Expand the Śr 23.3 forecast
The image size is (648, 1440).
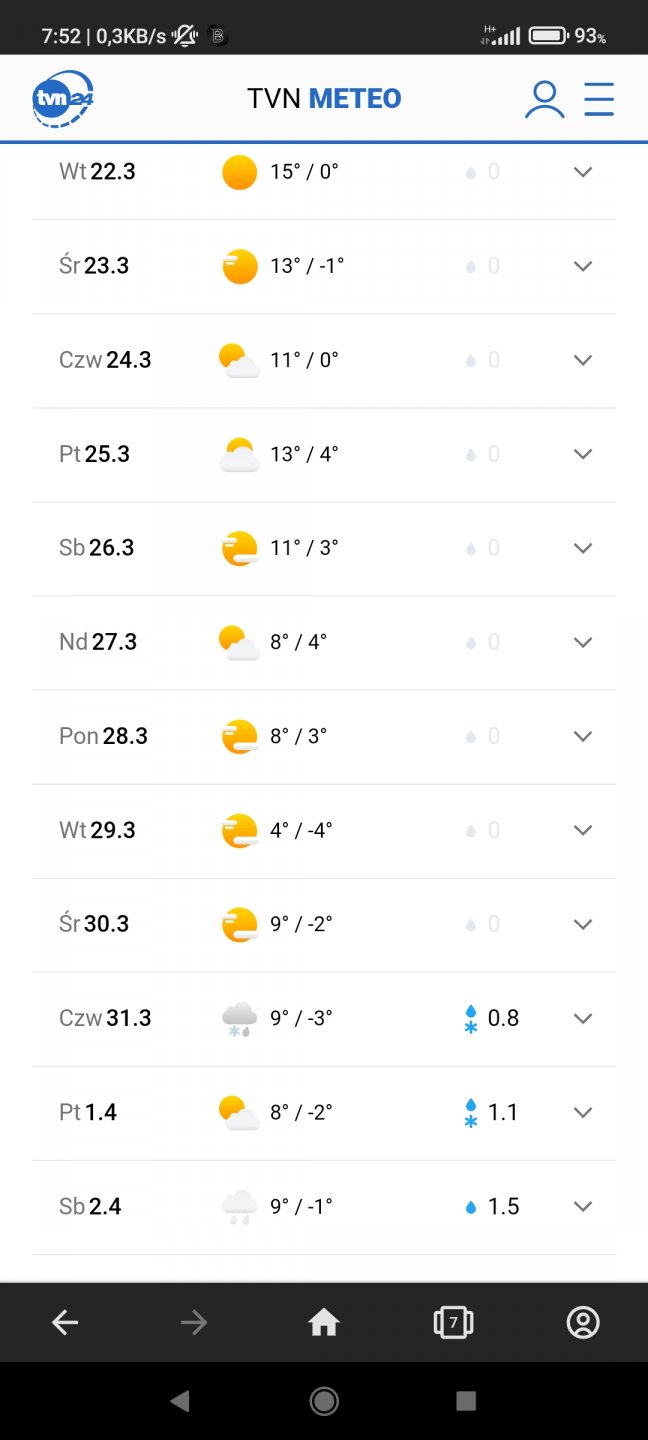coord(583,266)
